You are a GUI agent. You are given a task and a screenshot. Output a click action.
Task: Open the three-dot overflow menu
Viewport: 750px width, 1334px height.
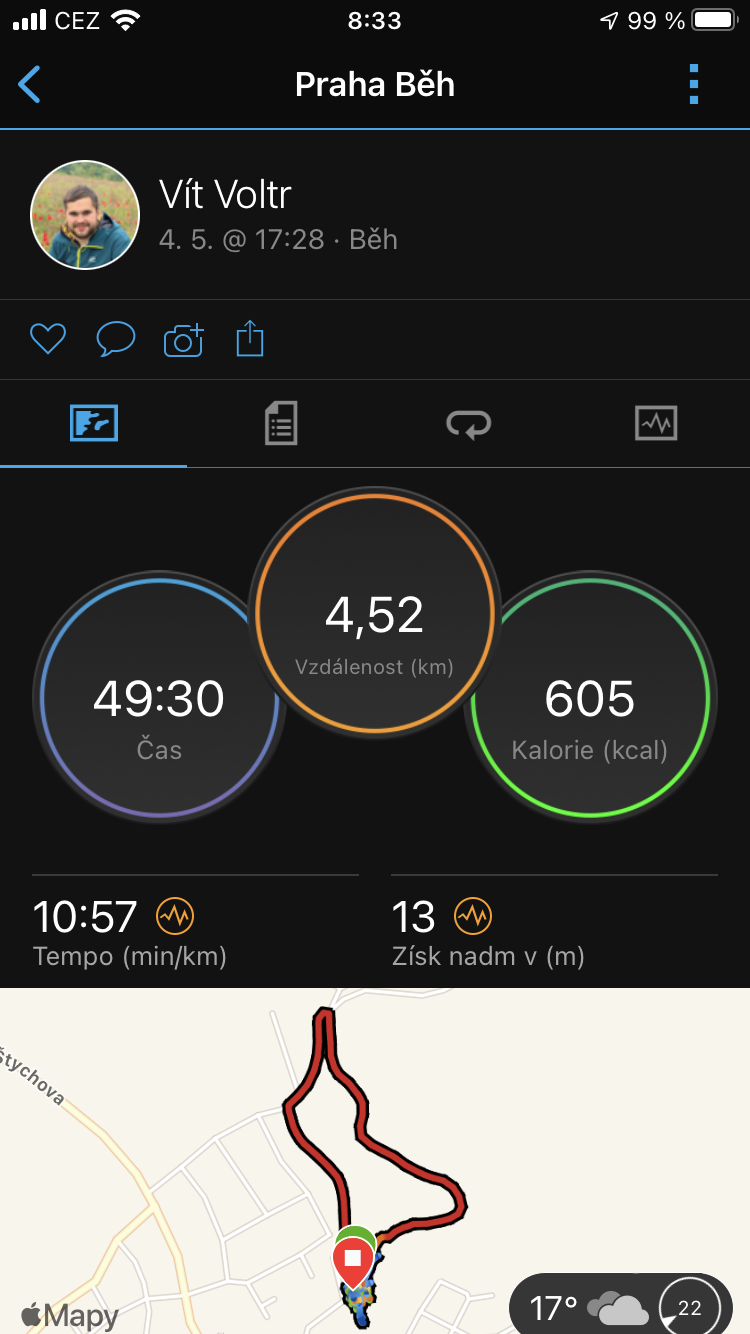694,85
